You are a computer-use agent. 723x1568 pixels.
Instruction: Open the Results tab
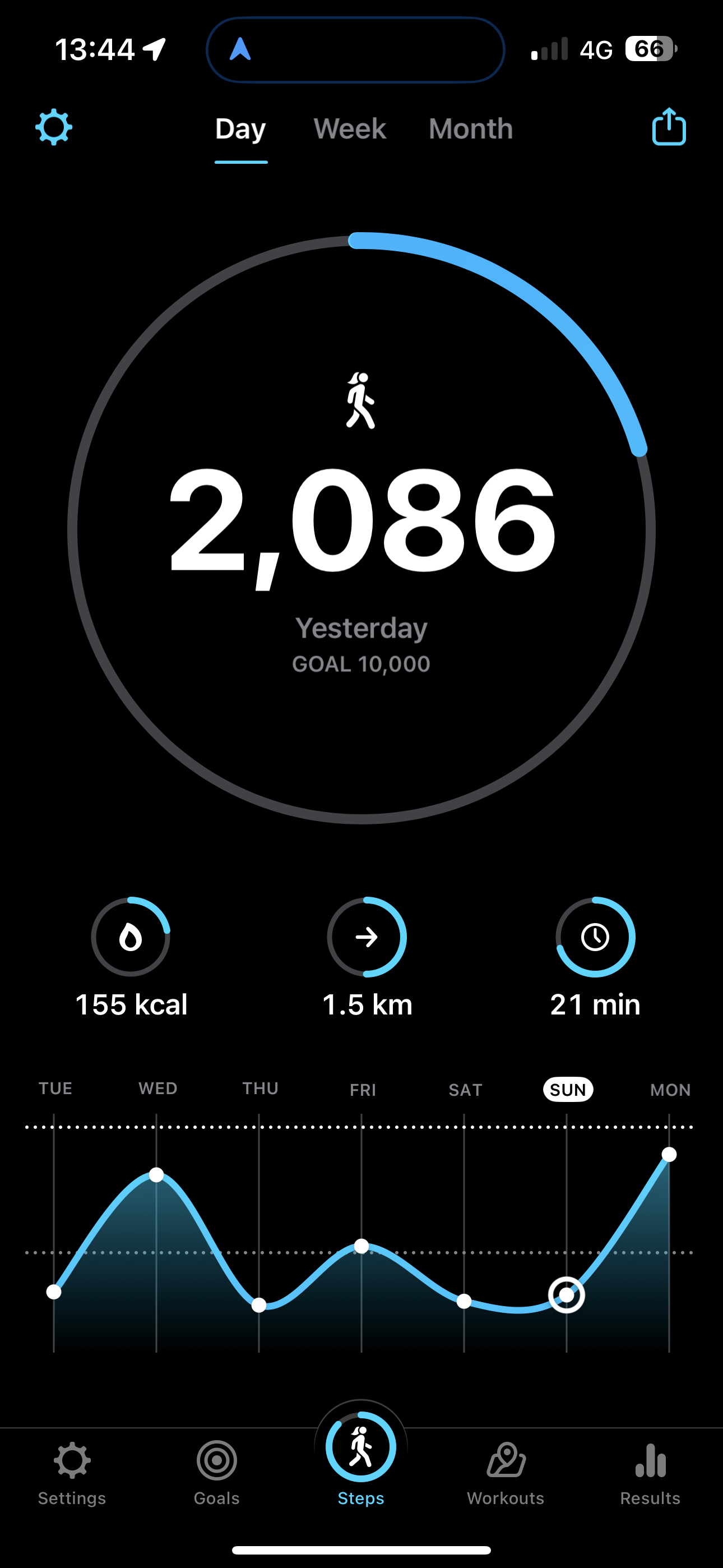[x=650, y=1473]
